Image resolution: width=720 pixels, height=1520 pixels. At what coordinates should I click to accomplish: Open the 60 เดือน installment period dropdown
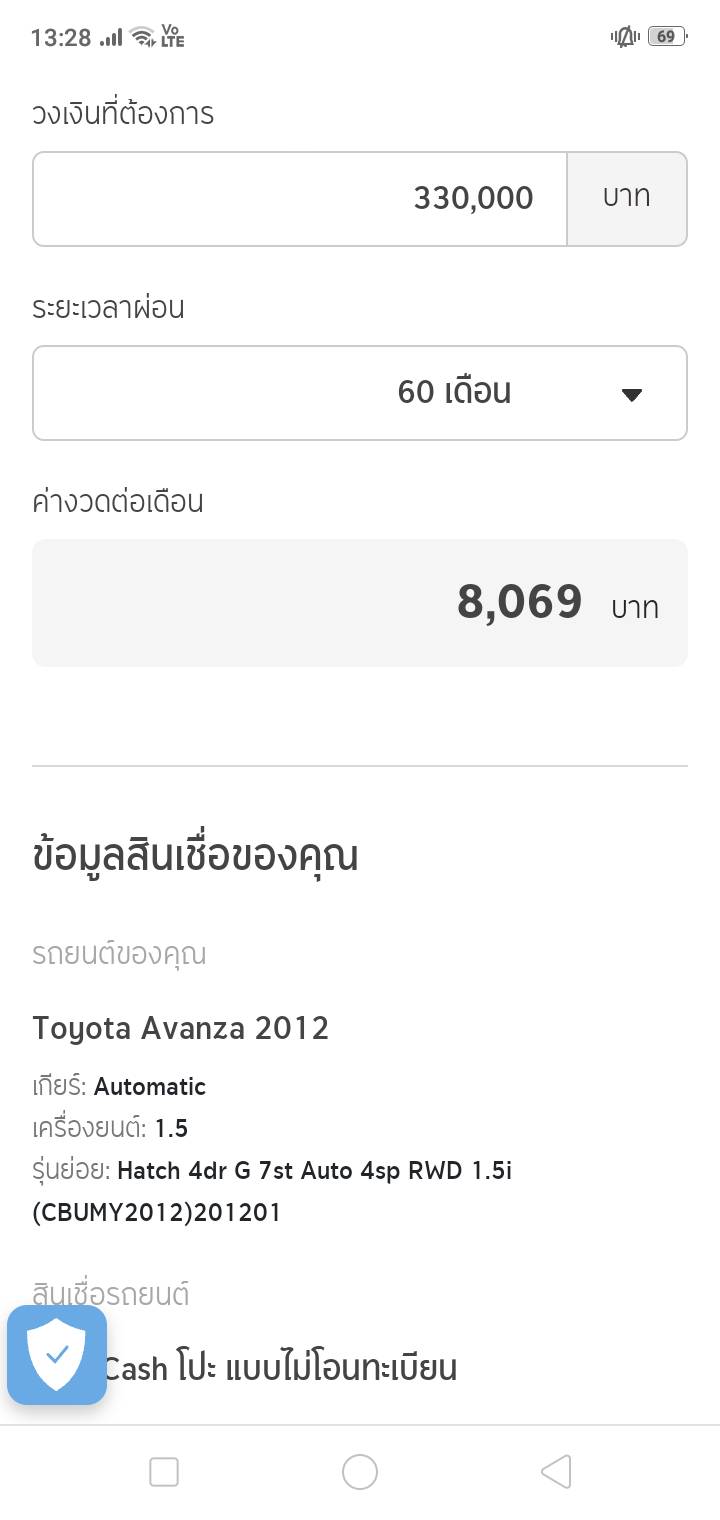pyautogui.click(x=360, y=392)
